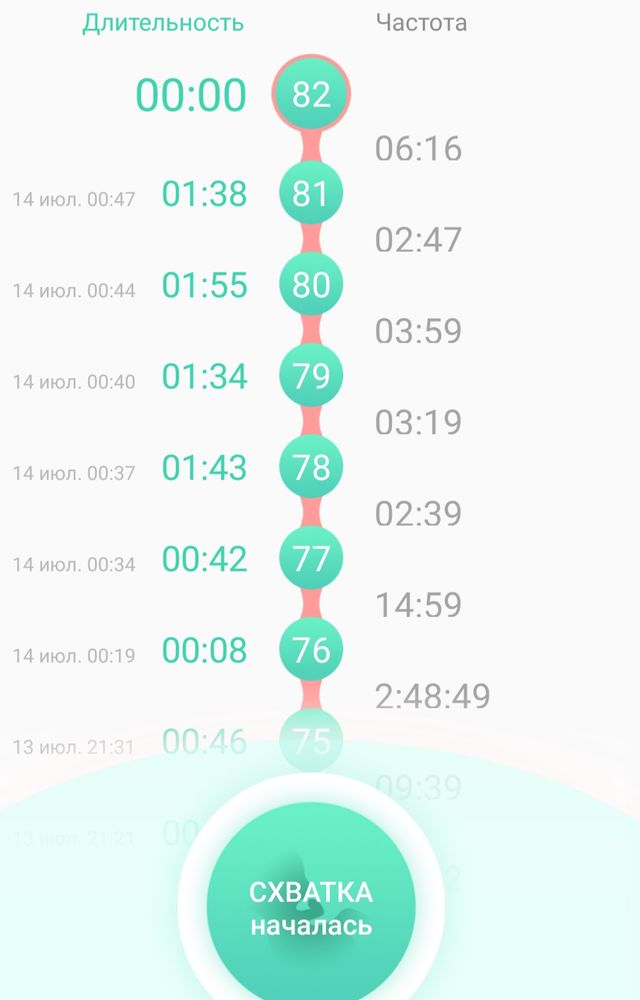Open contraction entry number 79
The width and height of the screenshot is (640, 1000).
point(311,376)
